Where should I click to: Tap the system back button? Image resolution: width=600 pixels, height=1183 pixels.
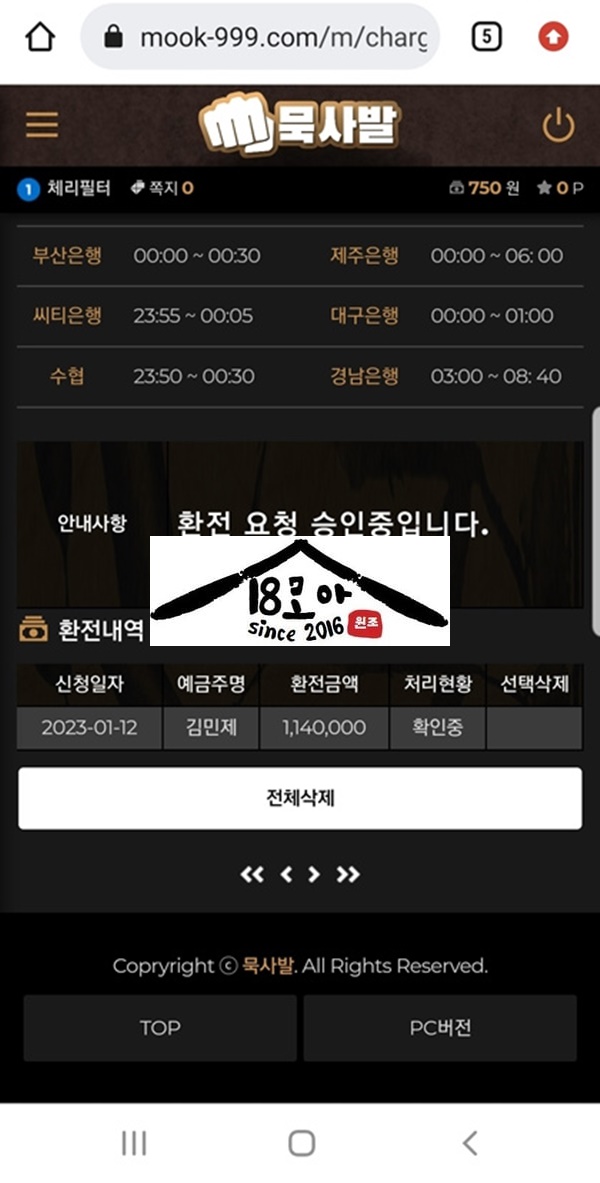coord(469,1143)
